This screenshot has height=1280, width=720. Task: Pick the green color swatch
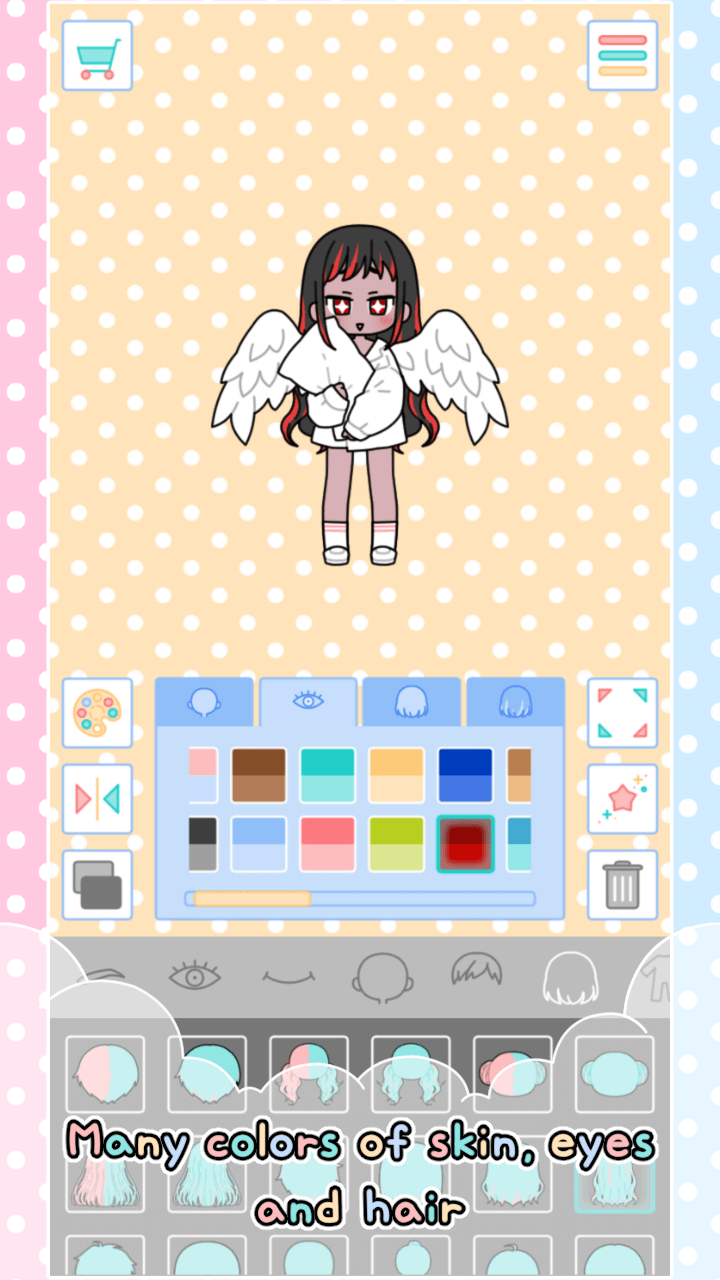pyautogui.click(x=394, y=842)
